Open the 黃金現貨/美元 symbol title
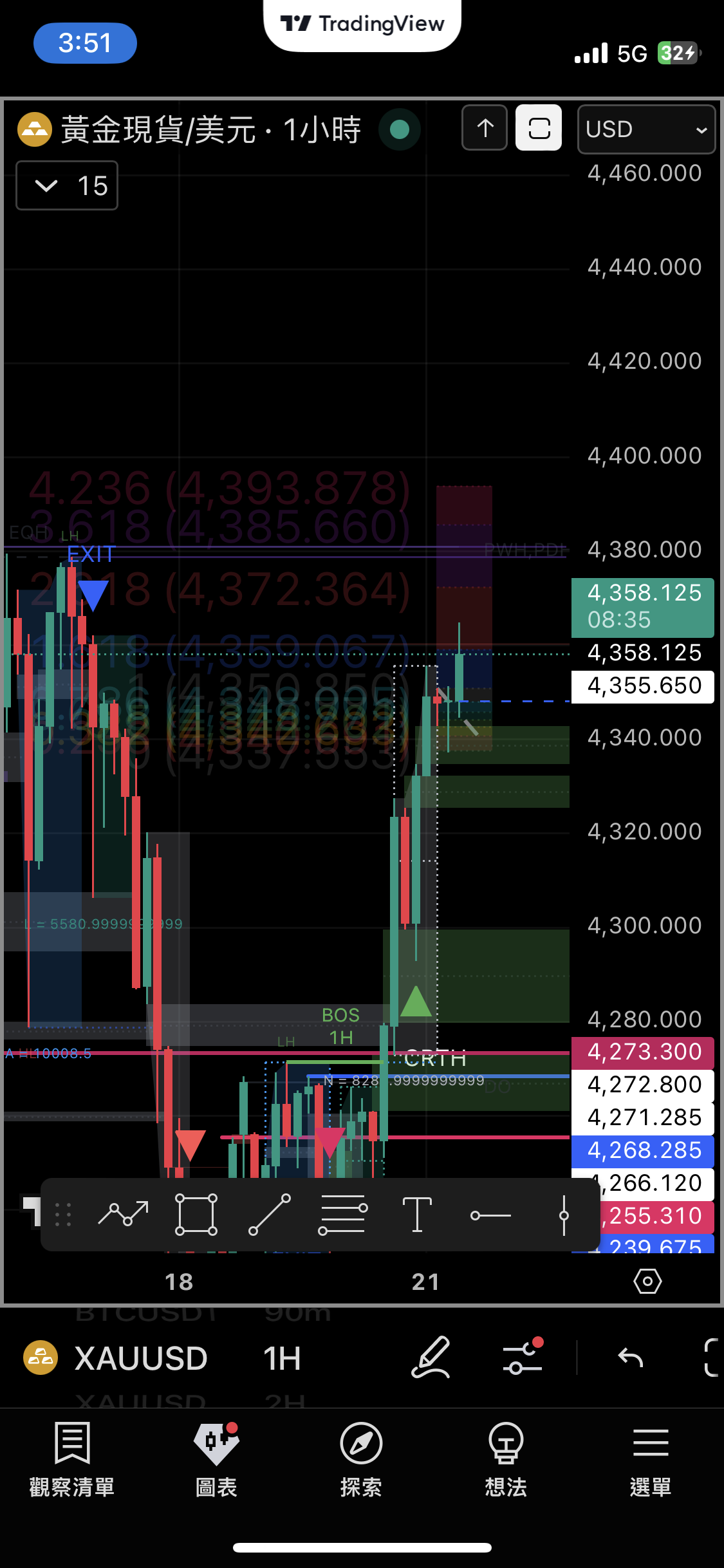 click(x=210, y=129)
